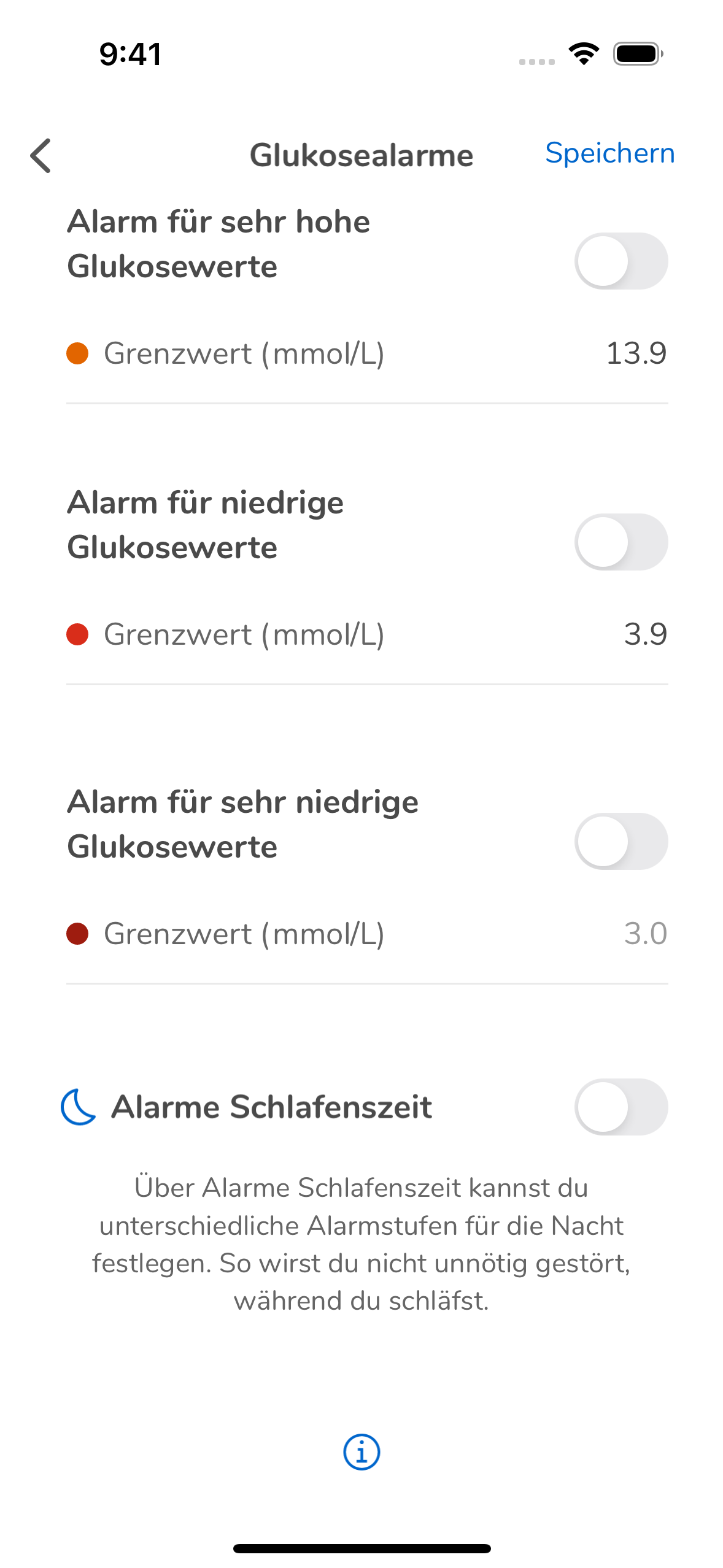This screenshot has height=1568, width=723.
Task: Enable alarm für sehr hohe Glukosewerte
Action: point(621,261)
